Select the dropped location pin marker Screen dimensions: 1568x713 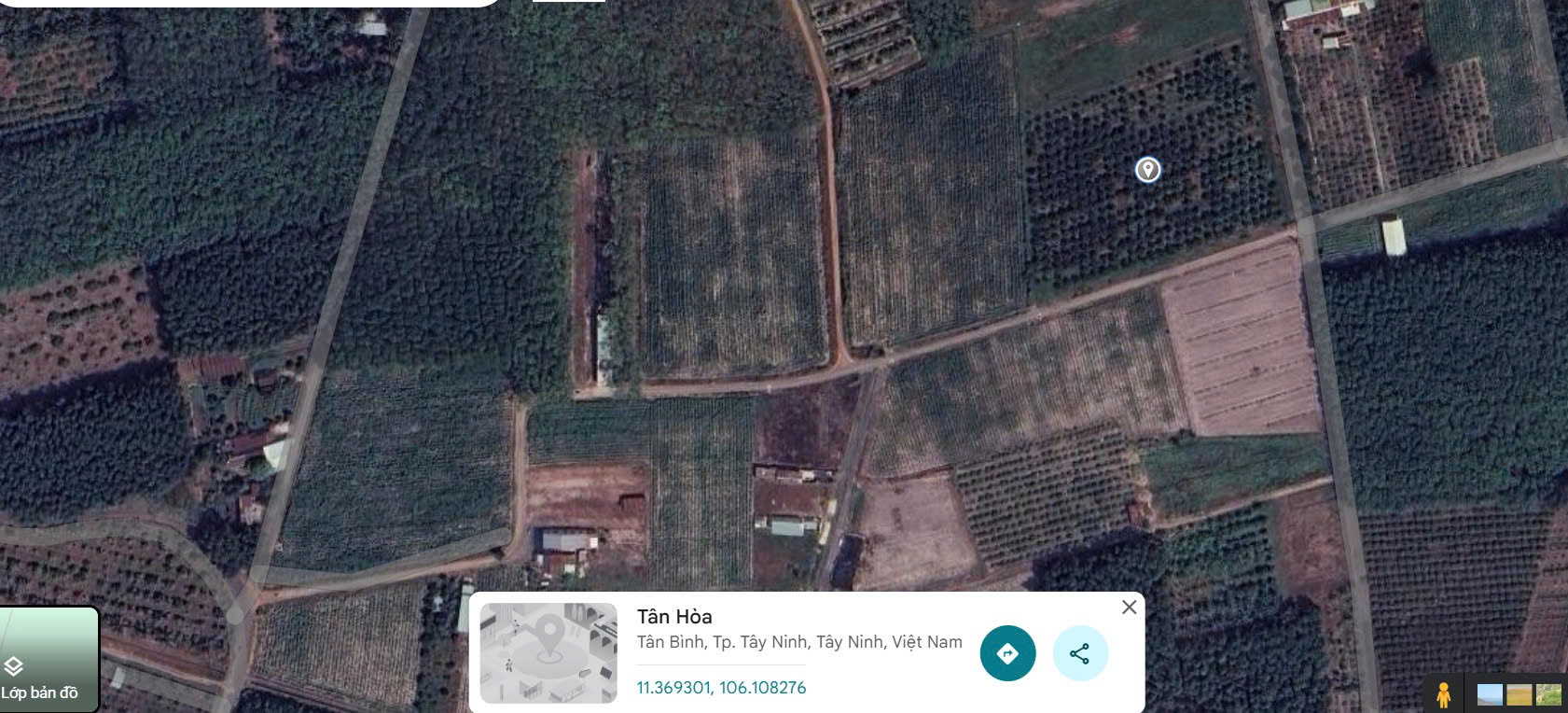point(1147,169)
